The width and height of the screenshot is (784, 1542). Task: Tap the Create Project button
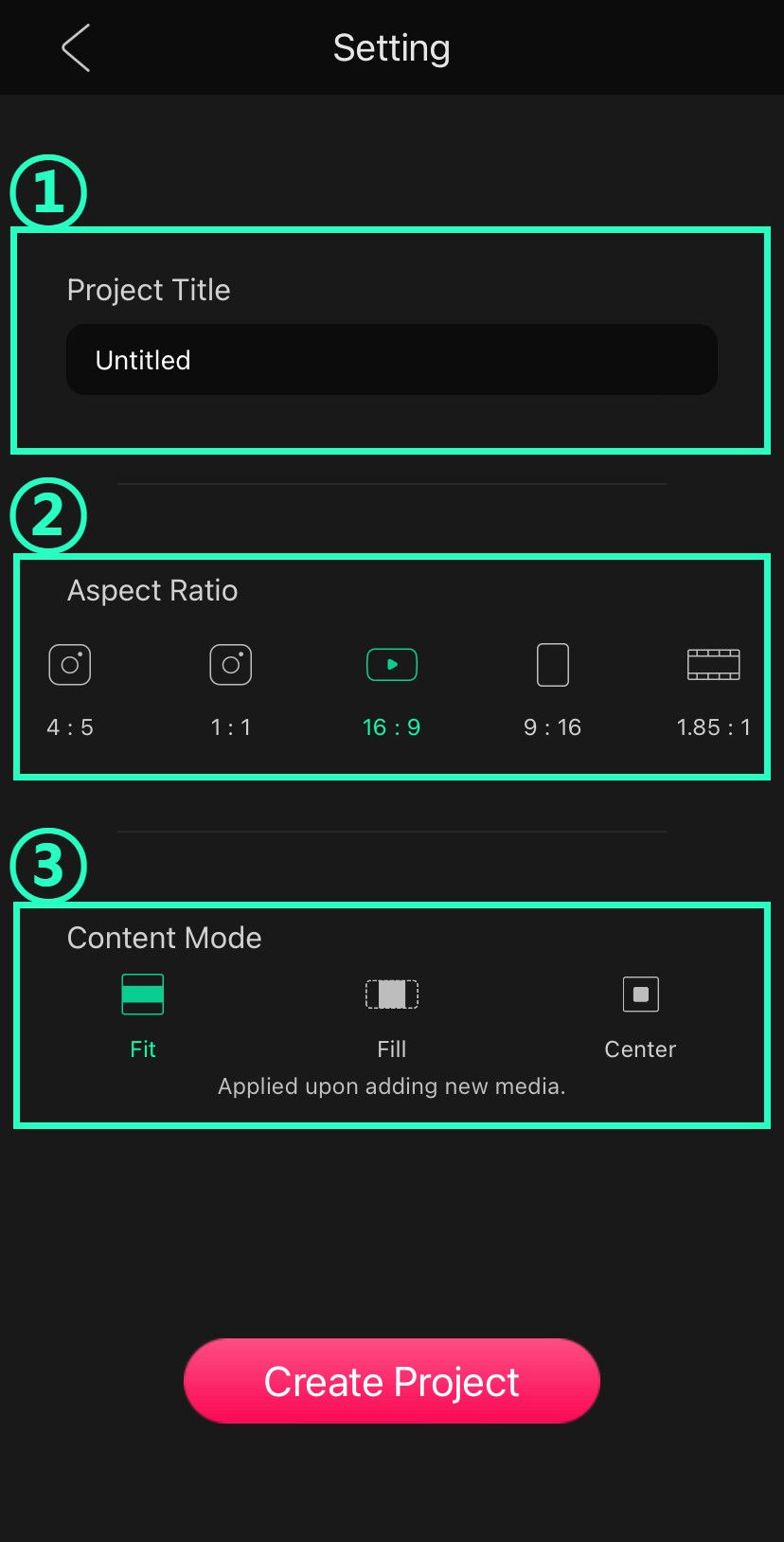391,1381
